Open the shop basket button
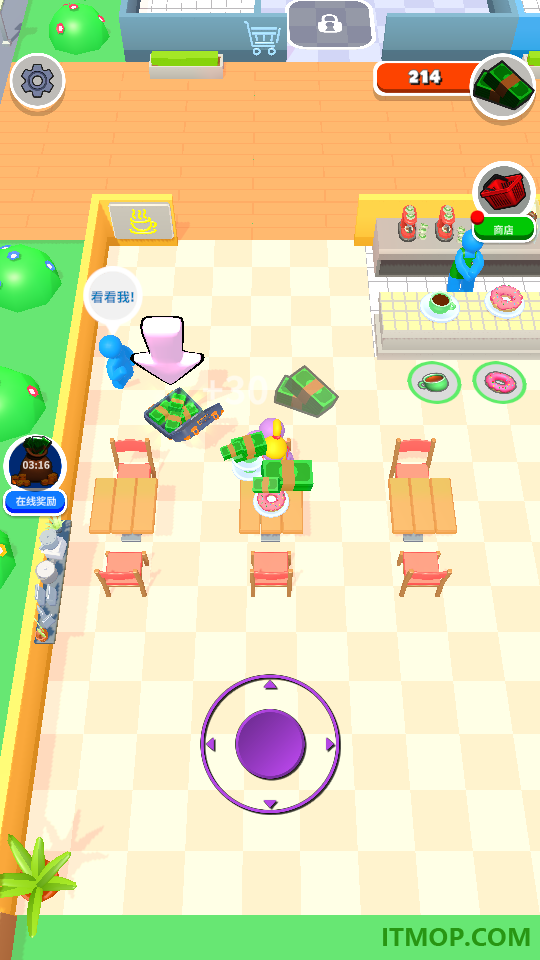The width and height of the screenshot is (540, 960). (504, 192)
